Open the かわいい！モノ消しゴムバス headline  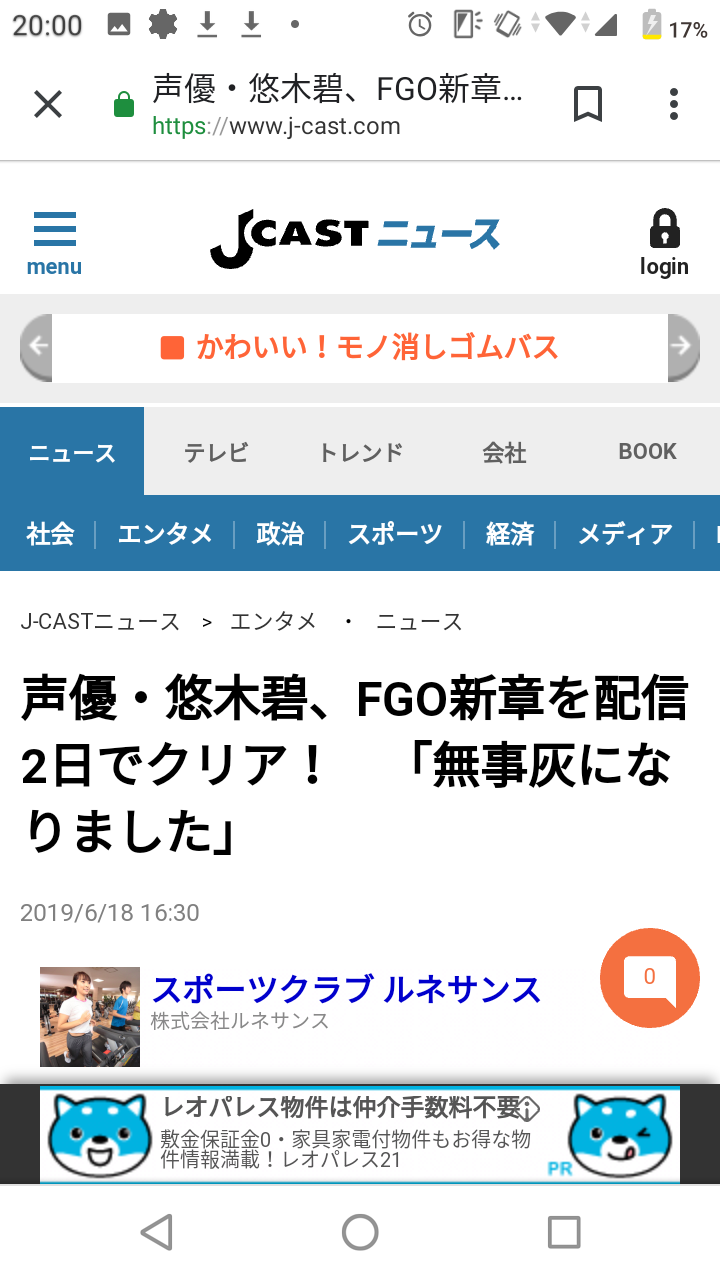pos(360,347)
